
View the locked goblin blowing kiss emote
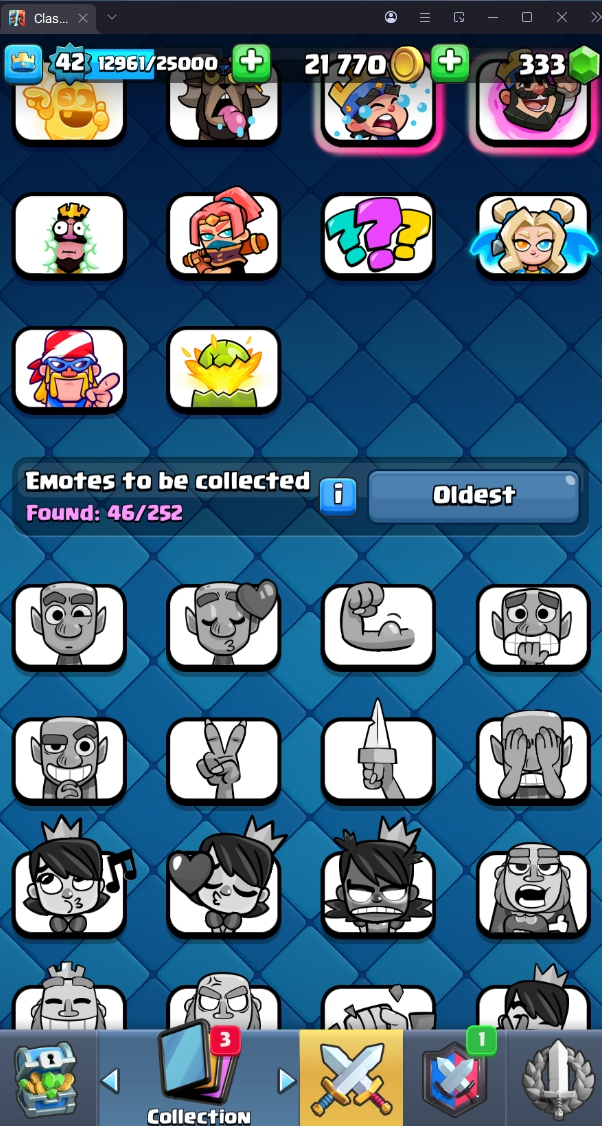[223, 626]
